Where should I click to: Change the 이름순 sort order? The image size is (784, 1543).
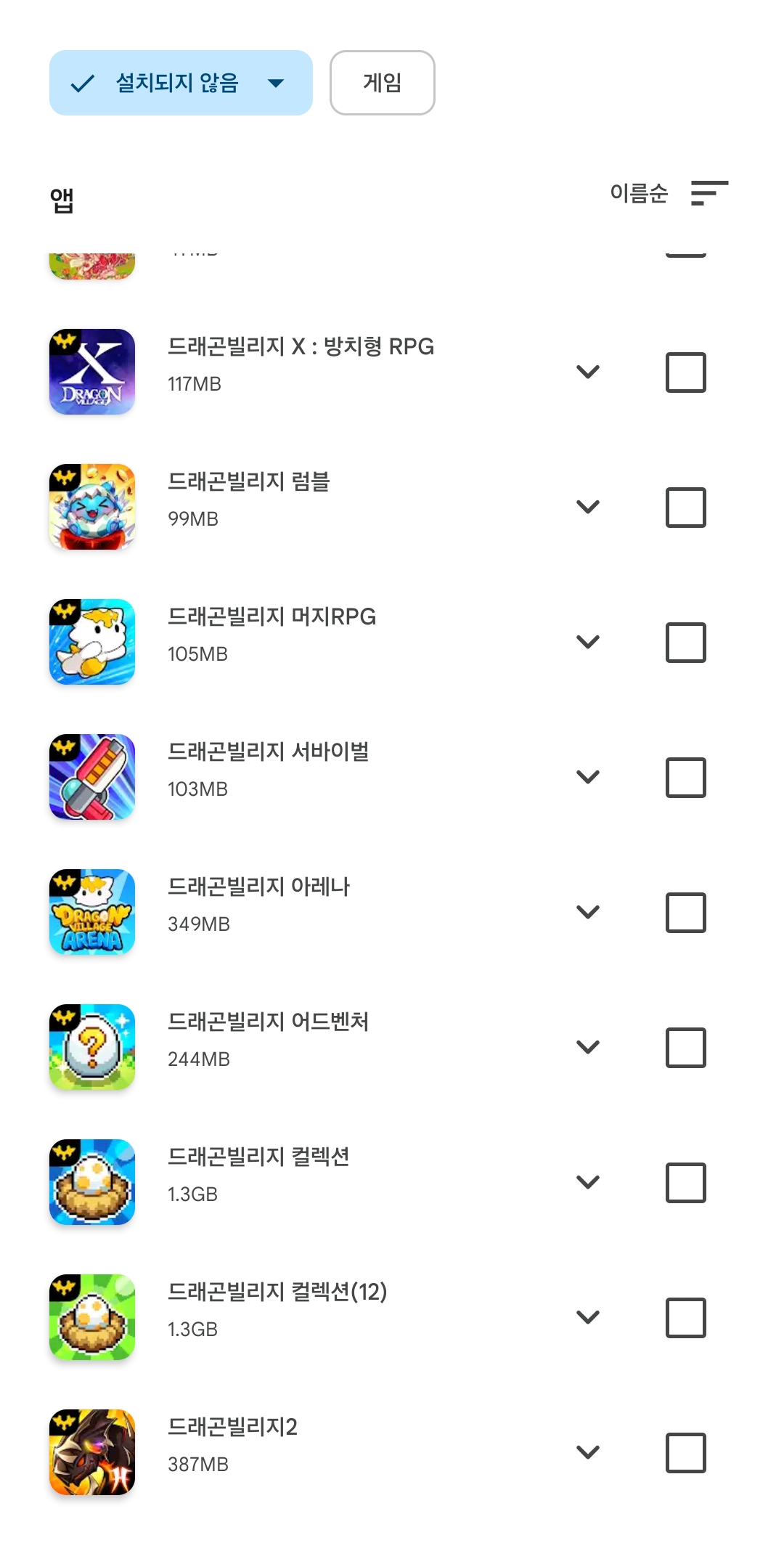tap(669, 193)
